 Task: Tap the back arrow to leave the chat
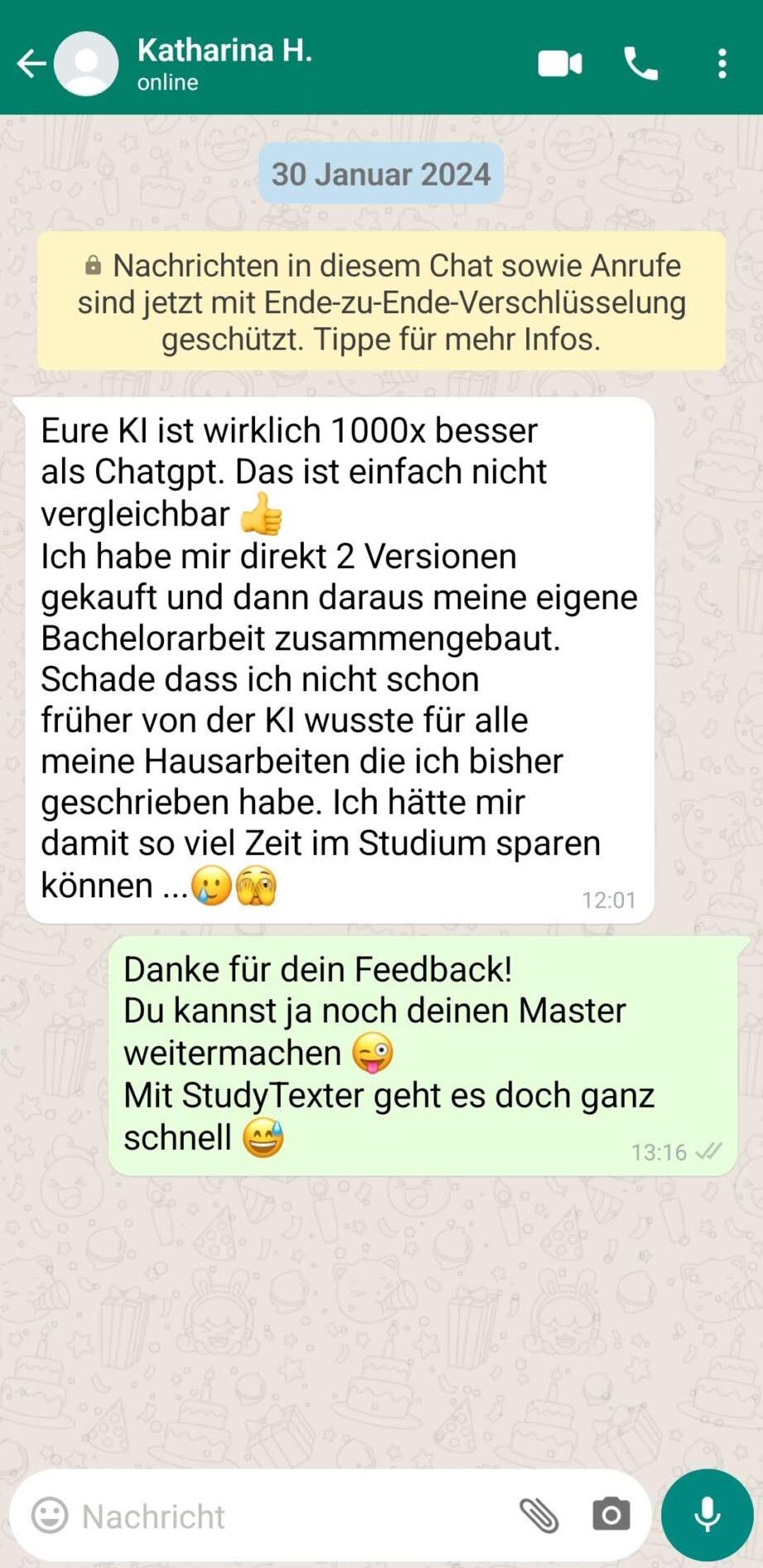tap(31, 63)
